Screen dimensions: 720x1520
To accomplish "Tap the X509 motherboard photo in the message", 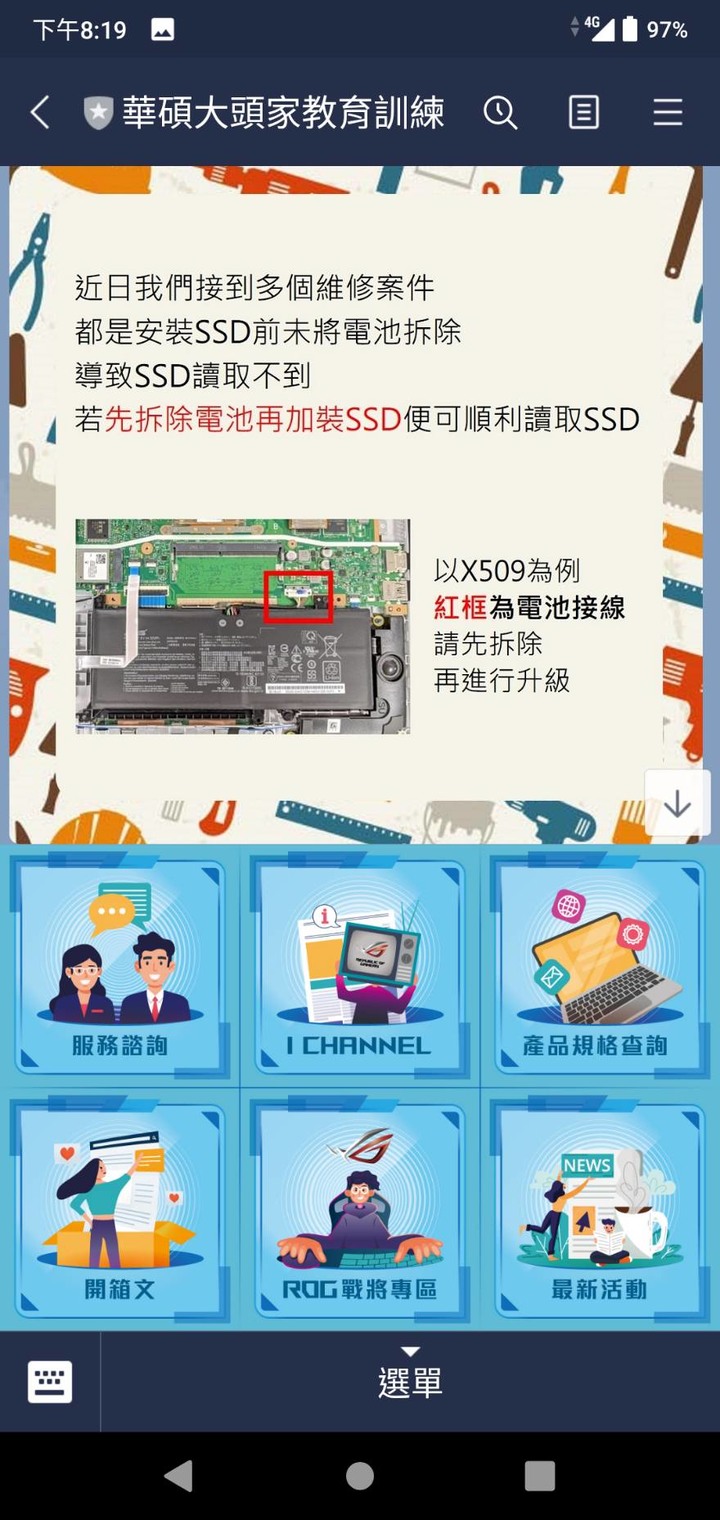I will (244, 628).
